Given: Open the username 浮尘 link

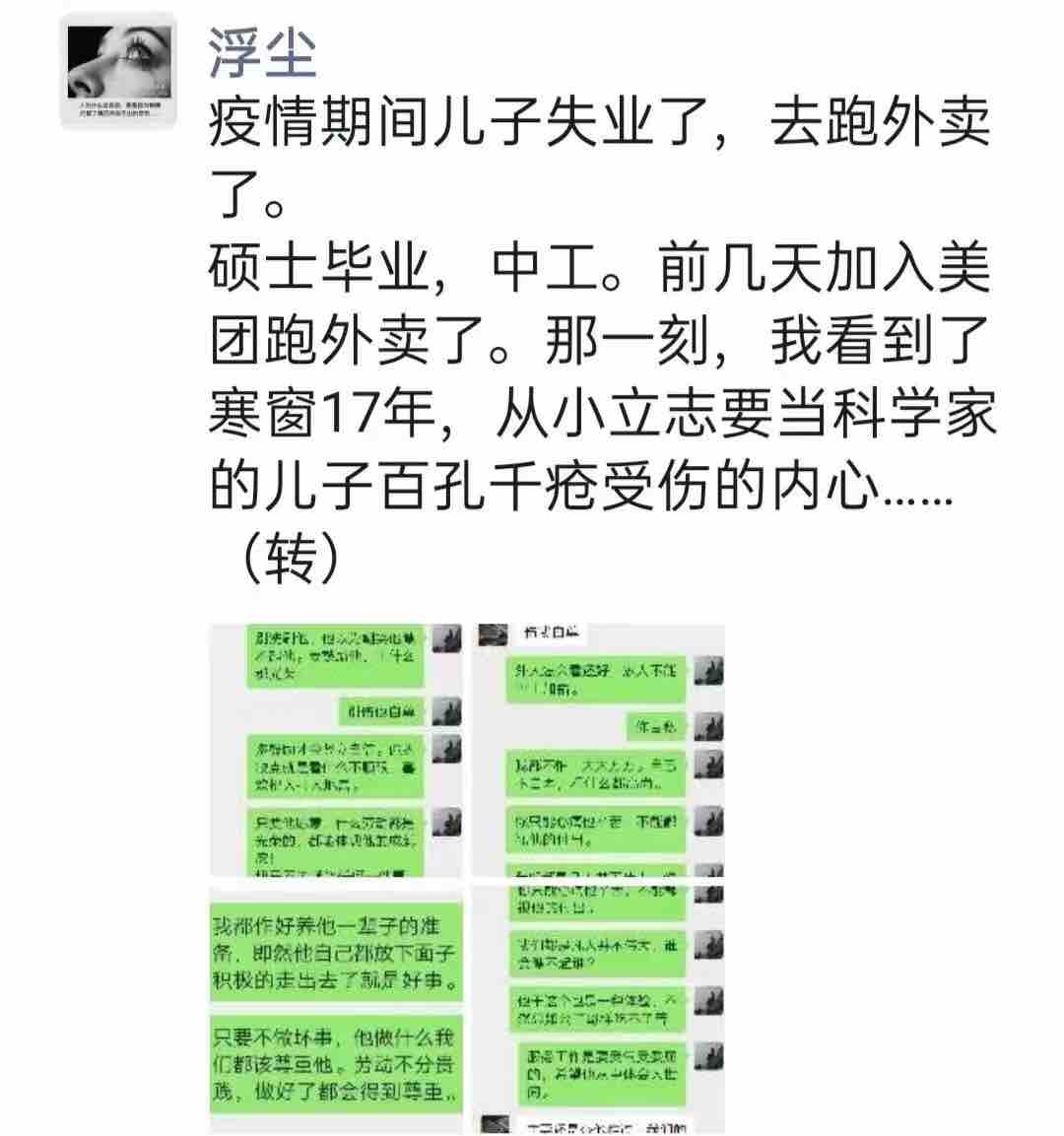Looking at the screenshot, I should pos(263,53).
